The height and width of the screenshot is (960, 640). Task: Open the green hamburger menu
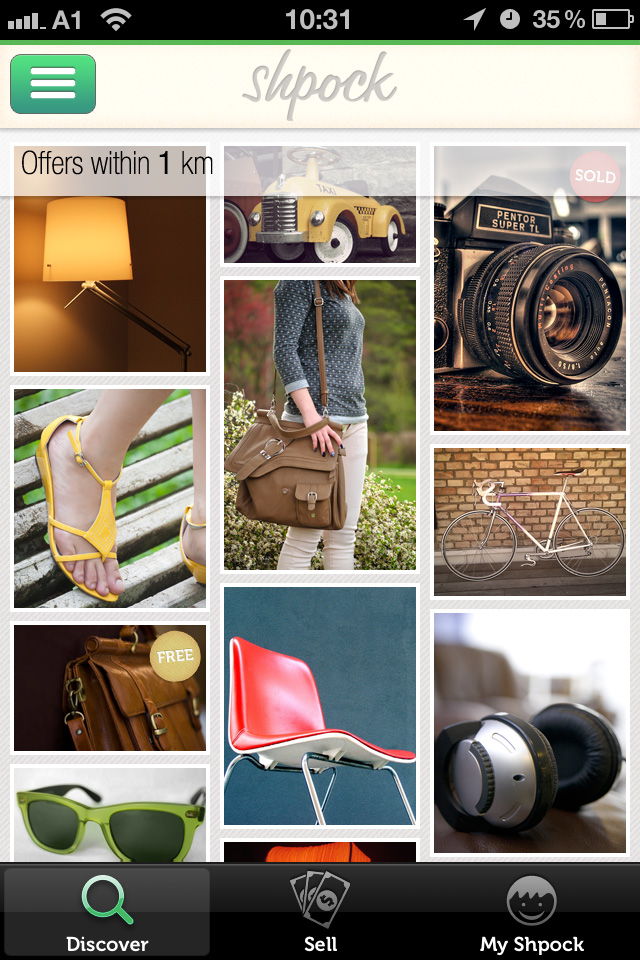[53, 84]
